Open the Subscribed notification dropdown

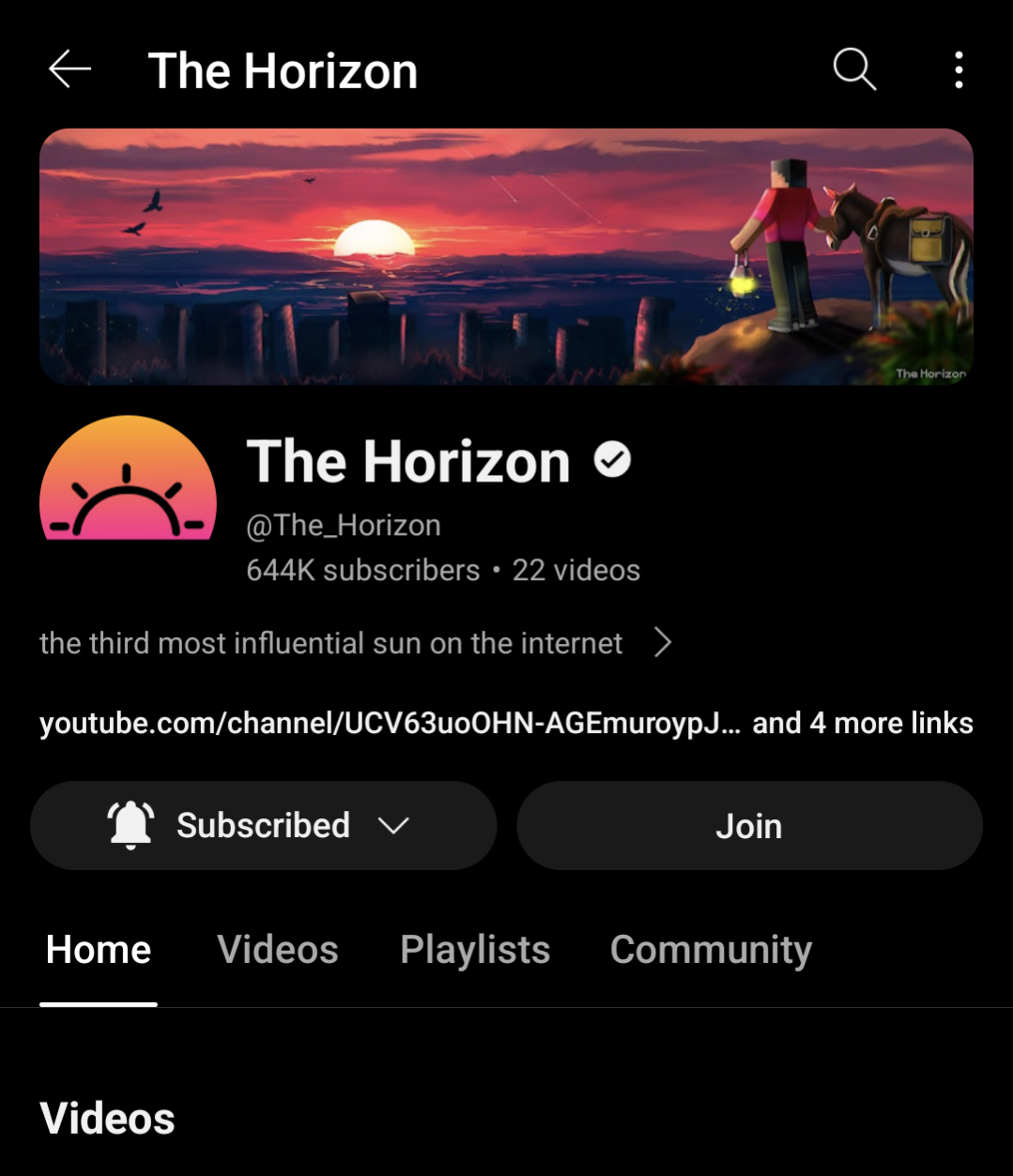tap(263, 826)
